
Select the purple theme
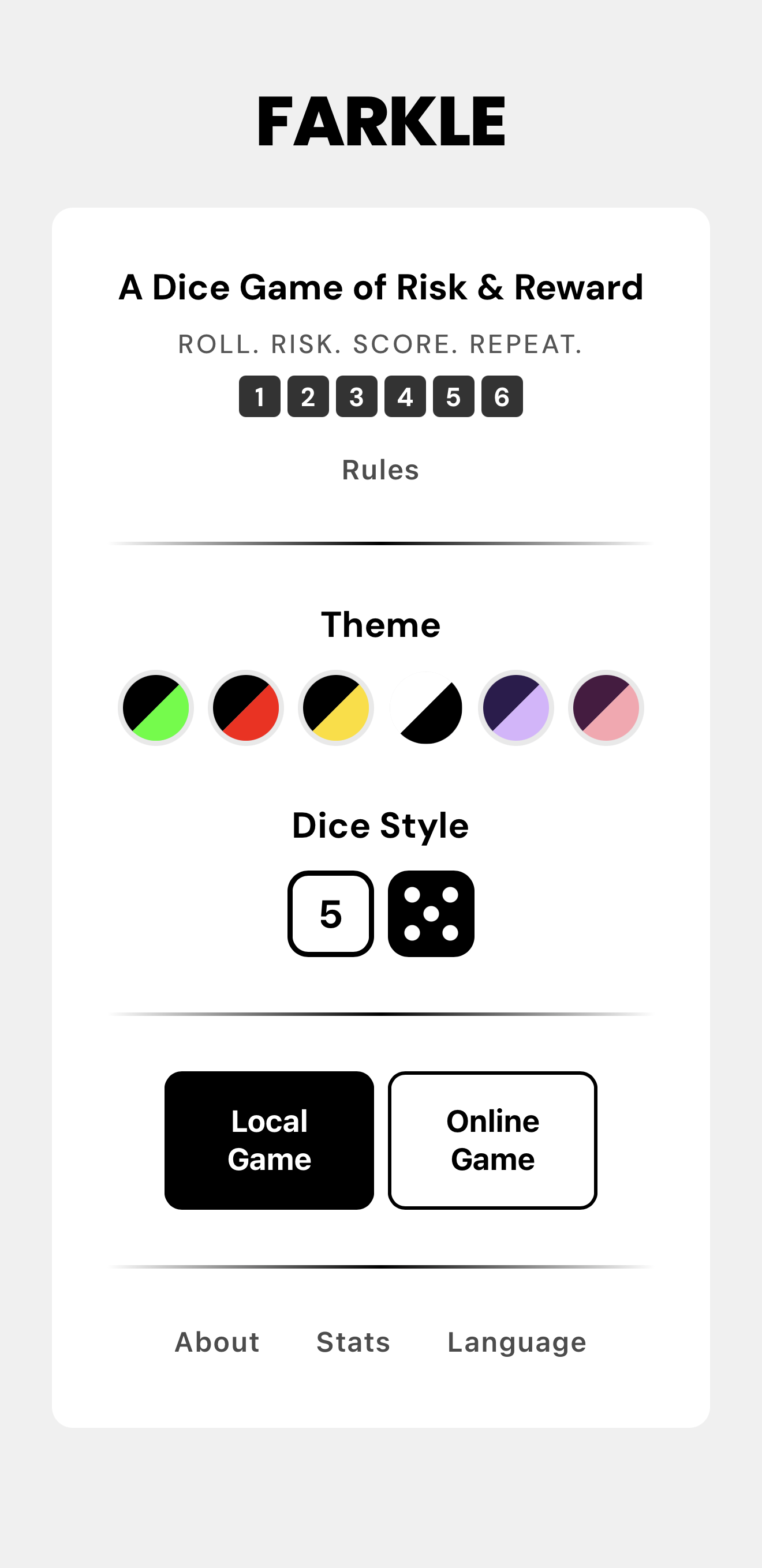[517, 708]
